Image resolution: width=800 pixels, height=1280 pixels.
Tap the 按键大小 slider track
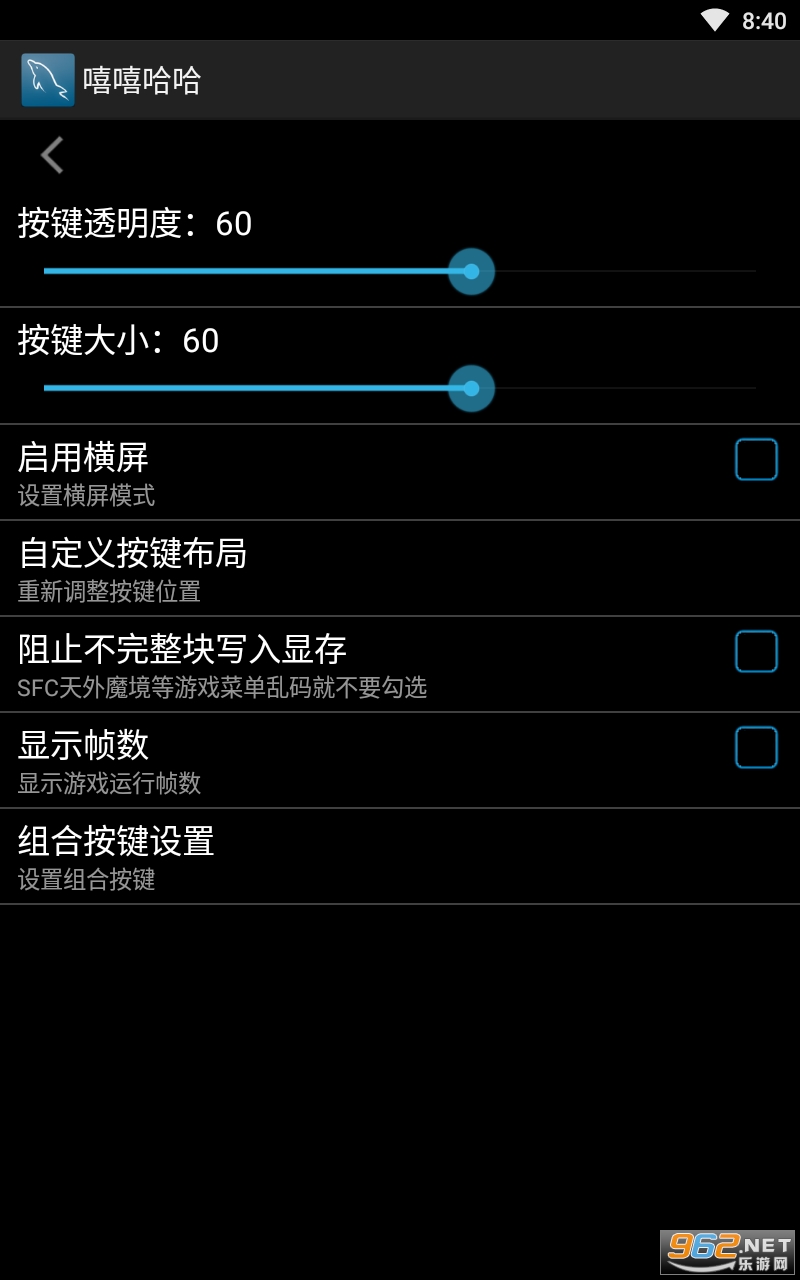click(x=400, y=388)
